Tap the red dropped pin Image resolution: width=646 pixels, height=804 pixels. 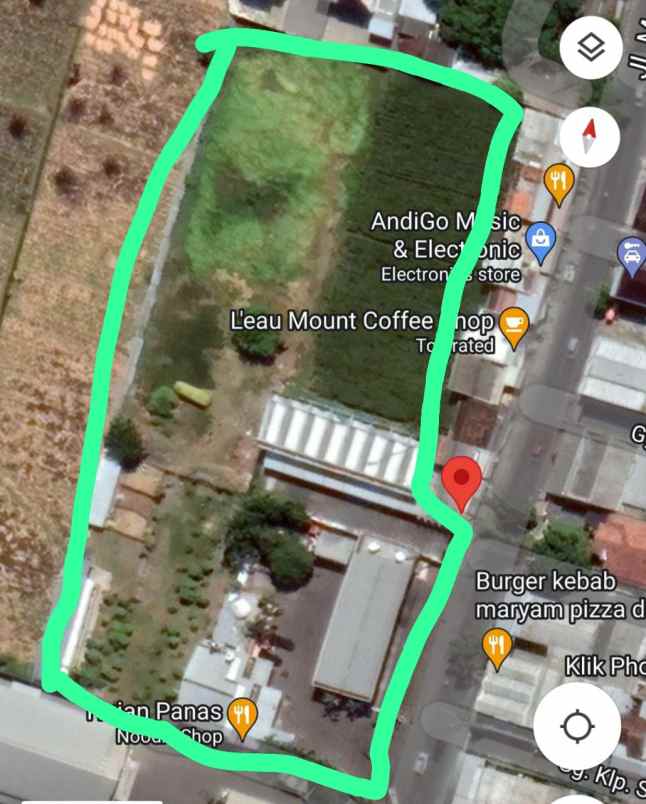pos(461,484)
